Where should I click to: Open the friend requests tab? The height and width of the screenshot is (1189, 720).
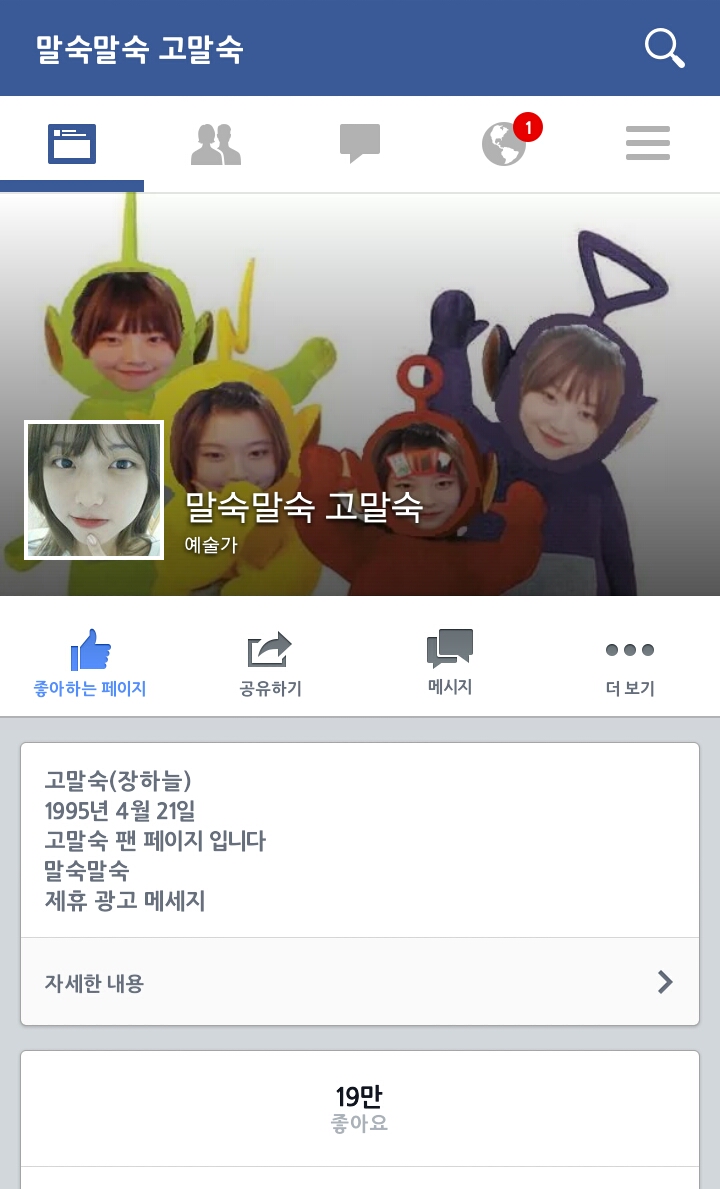click(216, 144)
